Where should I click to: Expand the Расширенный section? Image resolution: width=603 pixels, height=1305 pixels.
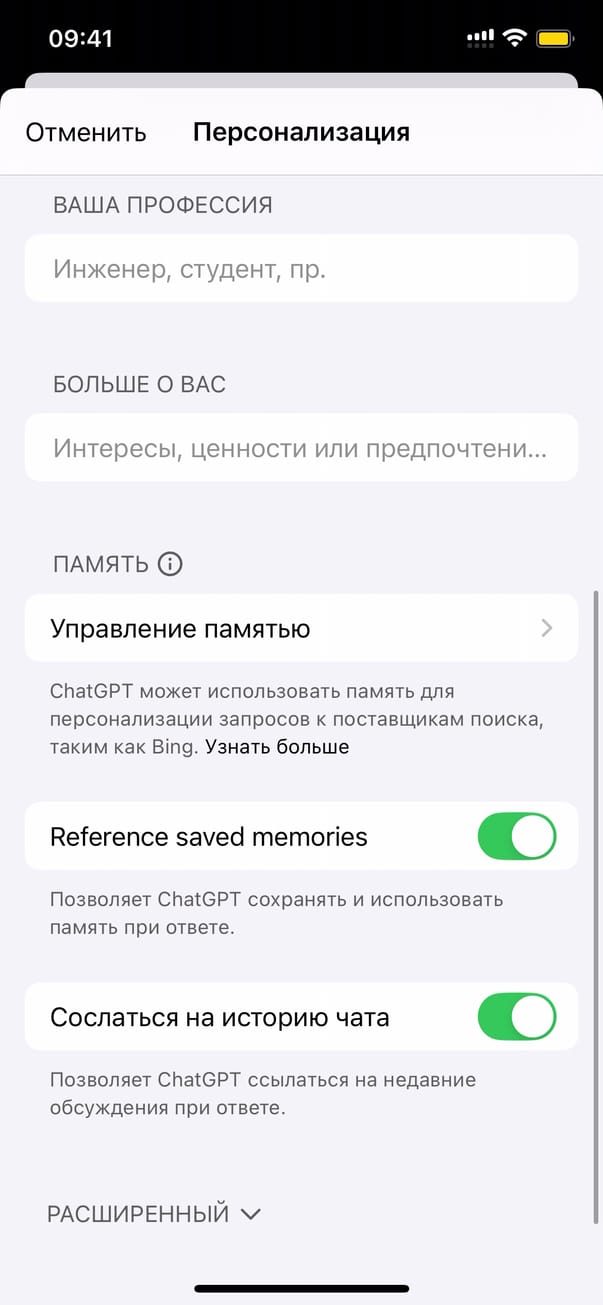pyautogui.click(x=154, y=1214)
